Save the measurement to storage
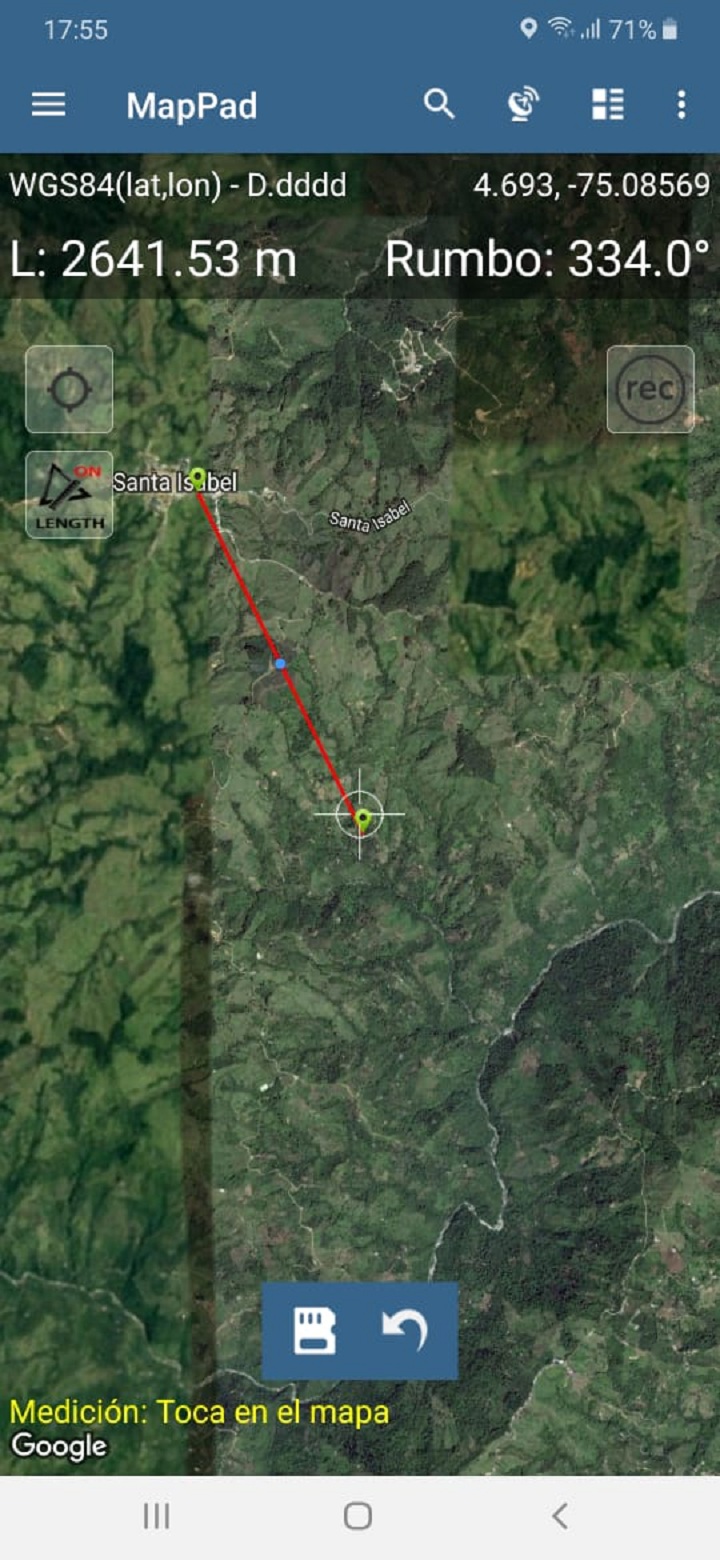The height and width of the screenshot is (1560, 720). pos(314,1331)
